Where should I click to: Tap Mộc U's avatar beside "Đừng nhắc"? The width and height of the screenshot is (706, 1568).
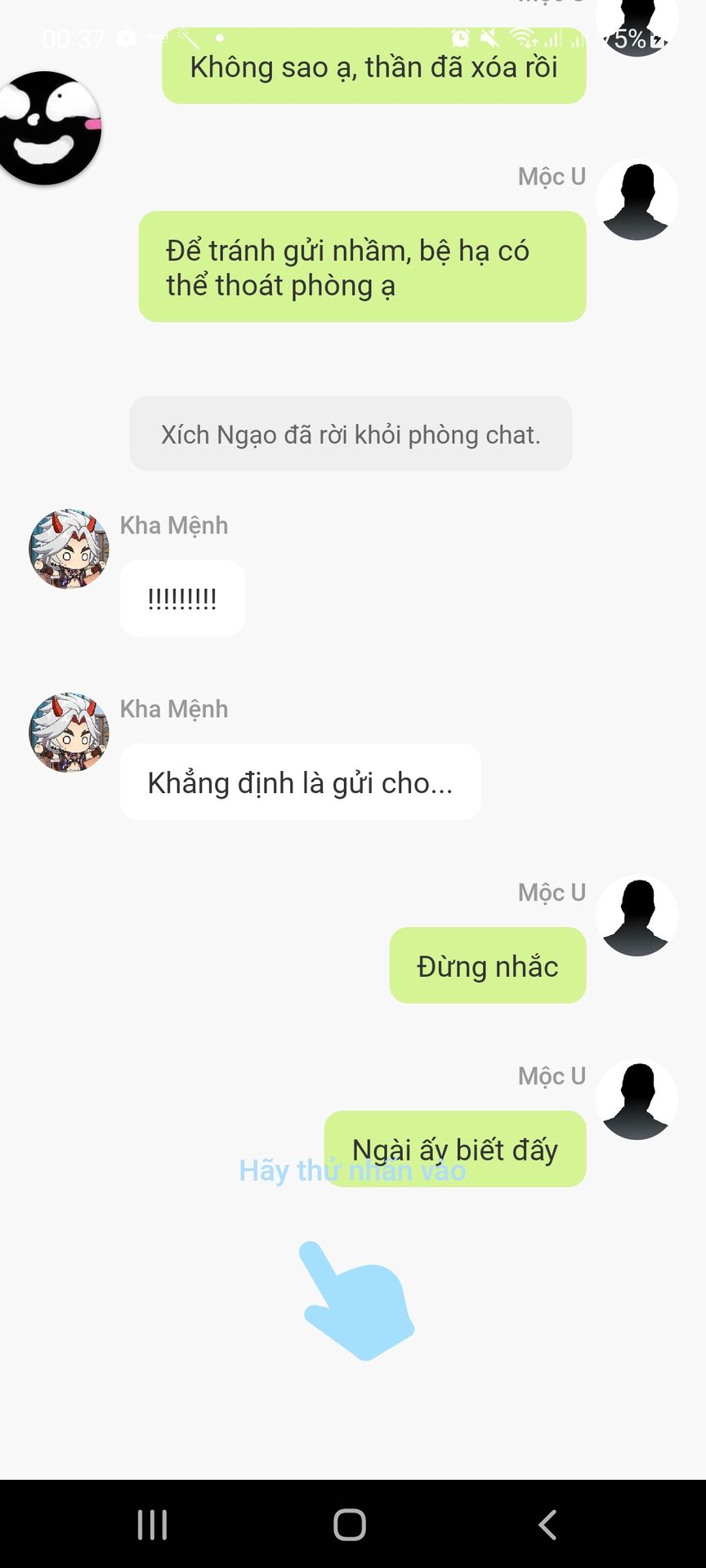click(x=637, y=916)
